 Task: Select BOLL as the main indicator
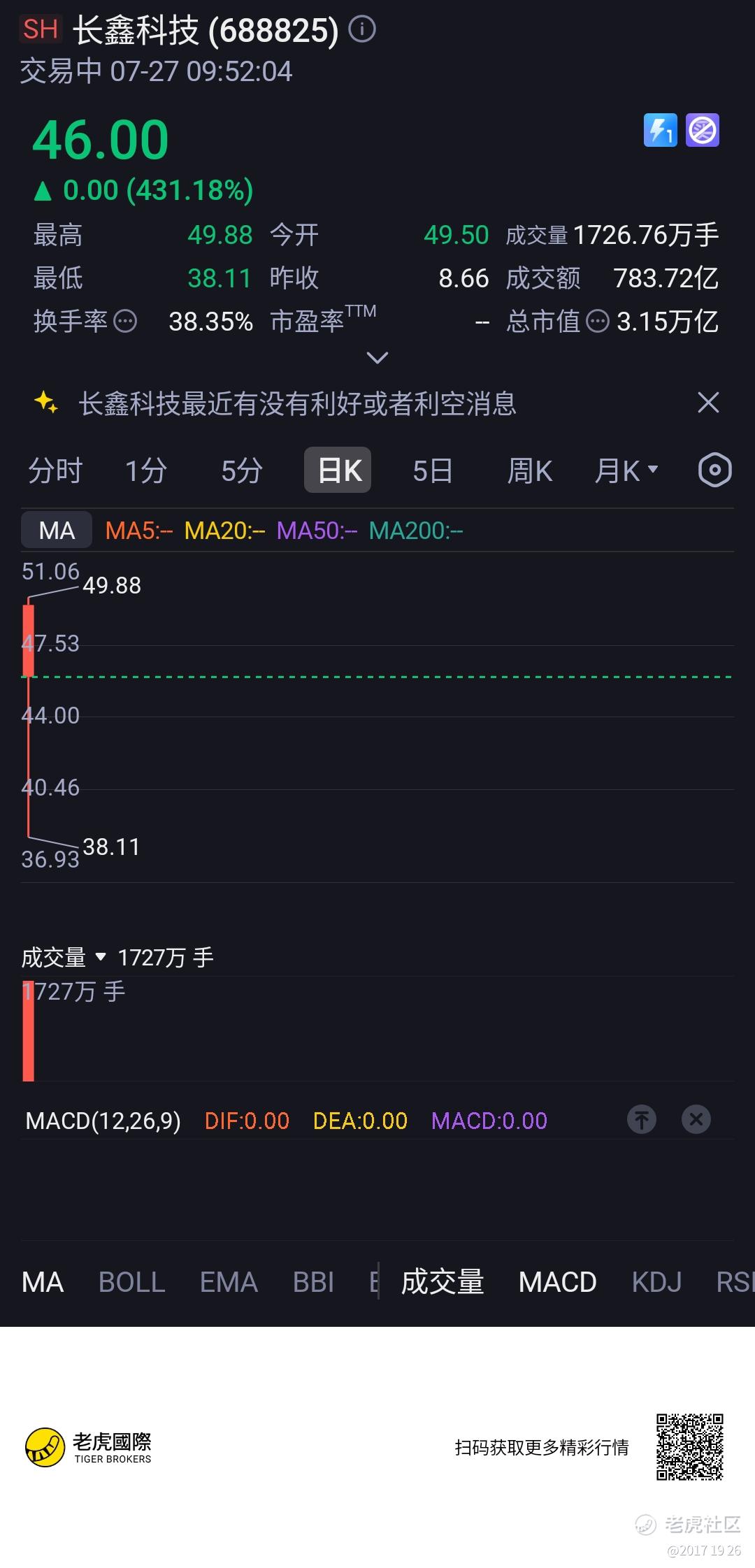(x=131, y=1282)
